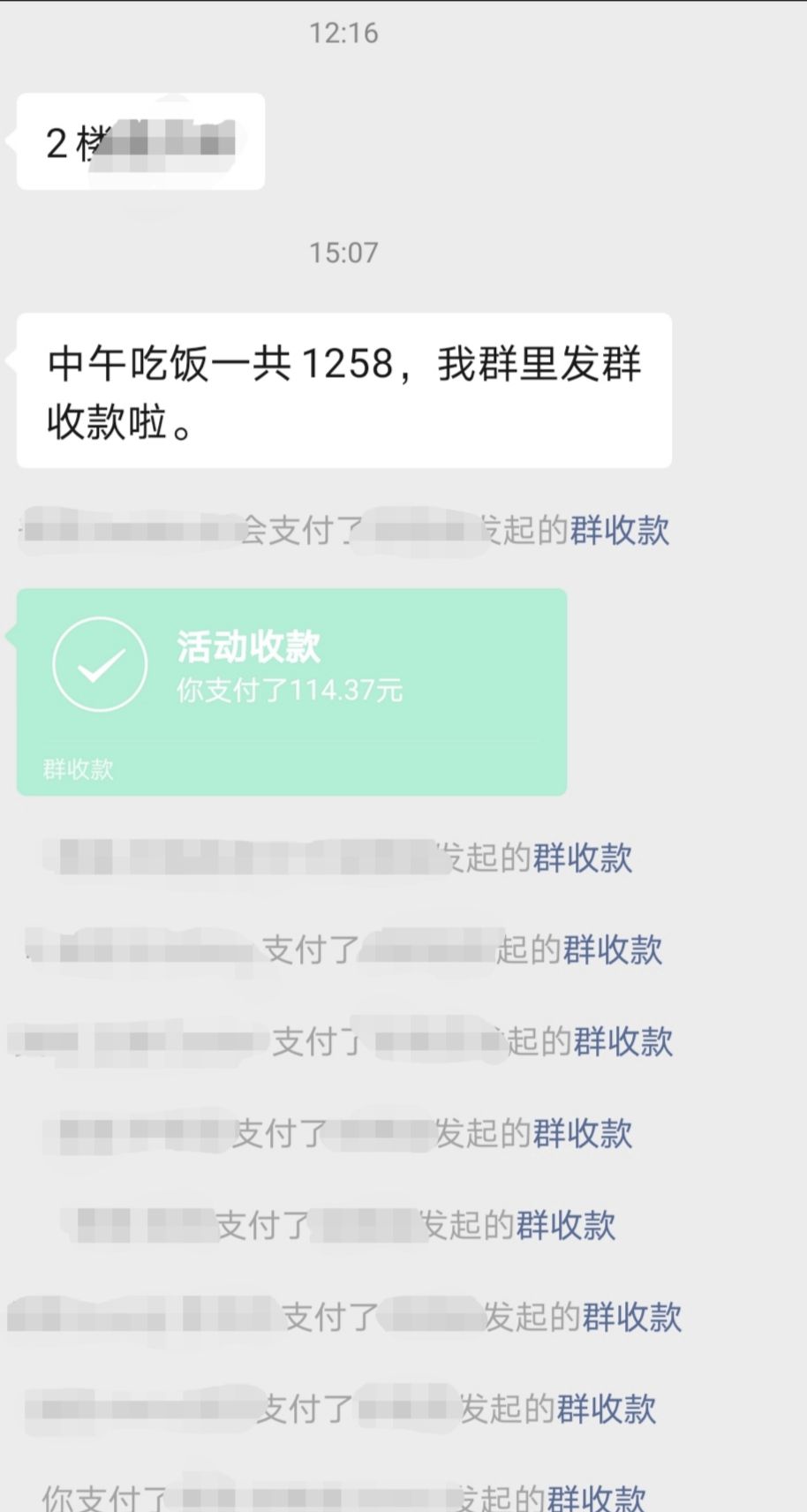Open 群收款 link in the 你支付了 notice

click(x=597, y=1496)
